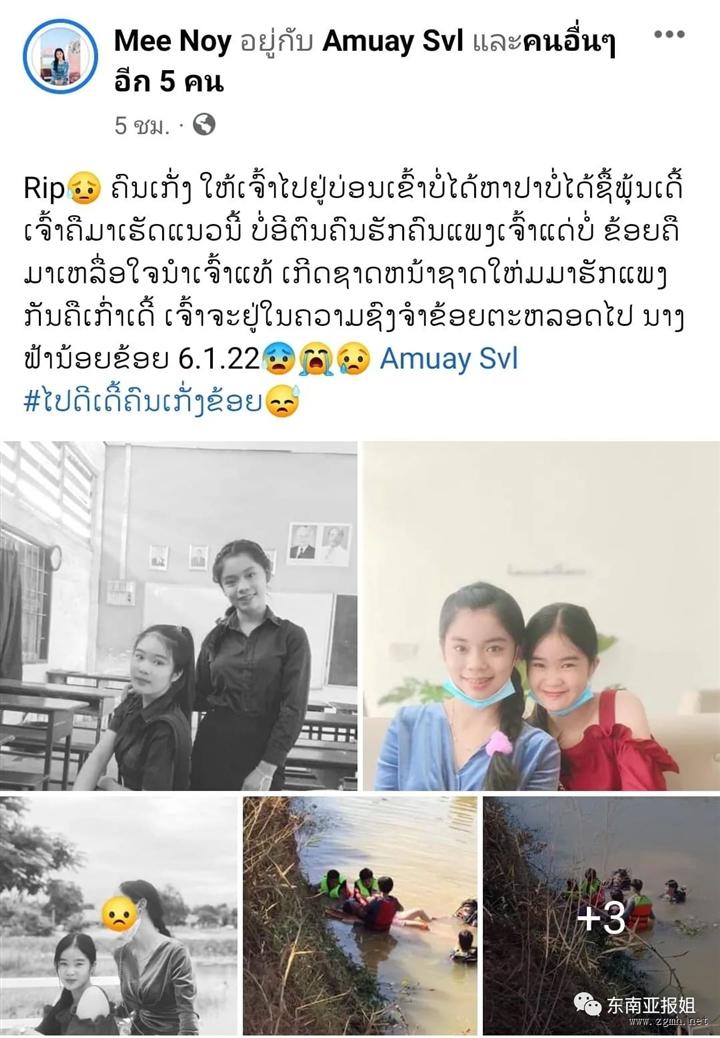Image resolution: width=720 pixels, height=1038 pixels.
Task: Open Mee Noy's profile picture
Action: (61, 58)
